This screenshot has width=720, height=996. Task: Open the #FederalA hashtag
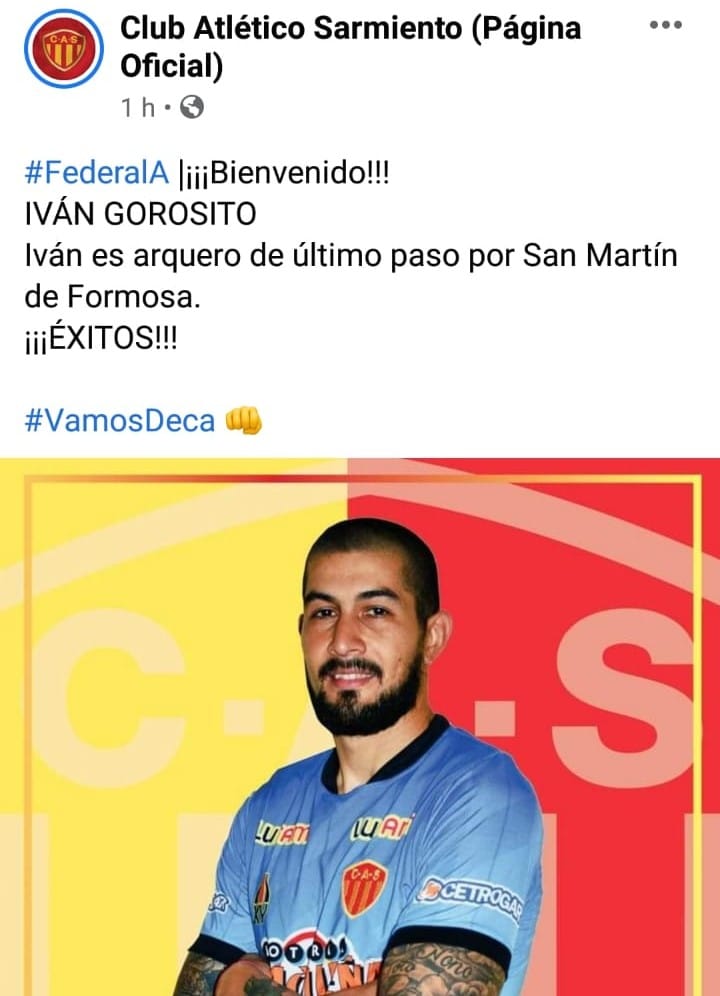tap(97, 173)
